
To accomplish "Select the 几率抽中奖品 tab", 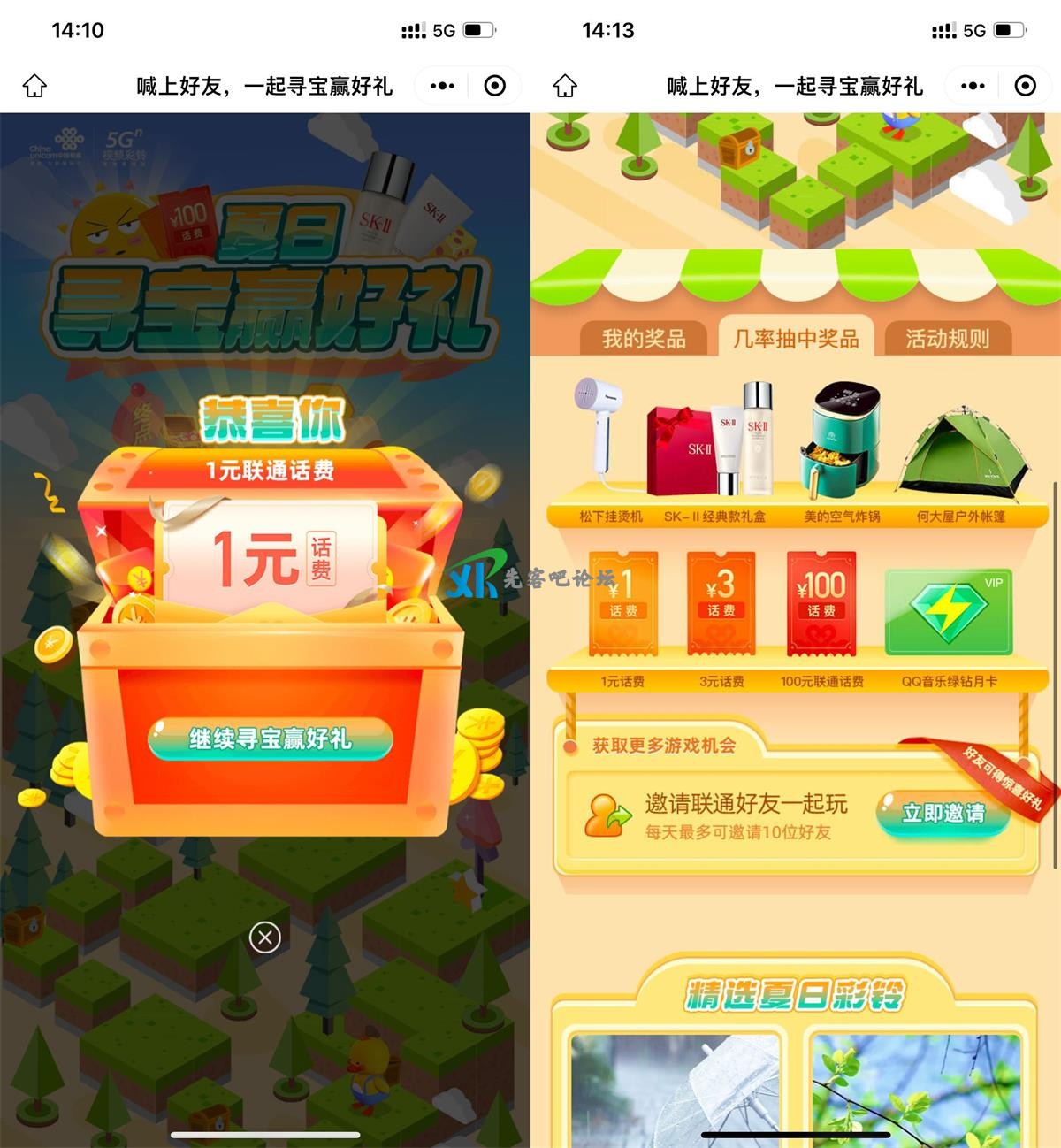I will [796, 339].
